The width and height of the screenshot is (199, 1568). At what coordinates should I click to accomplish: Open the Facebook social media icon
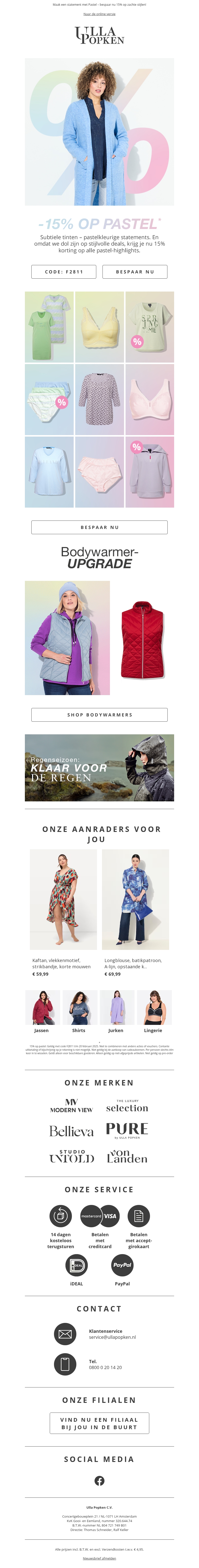[99, 1480]
